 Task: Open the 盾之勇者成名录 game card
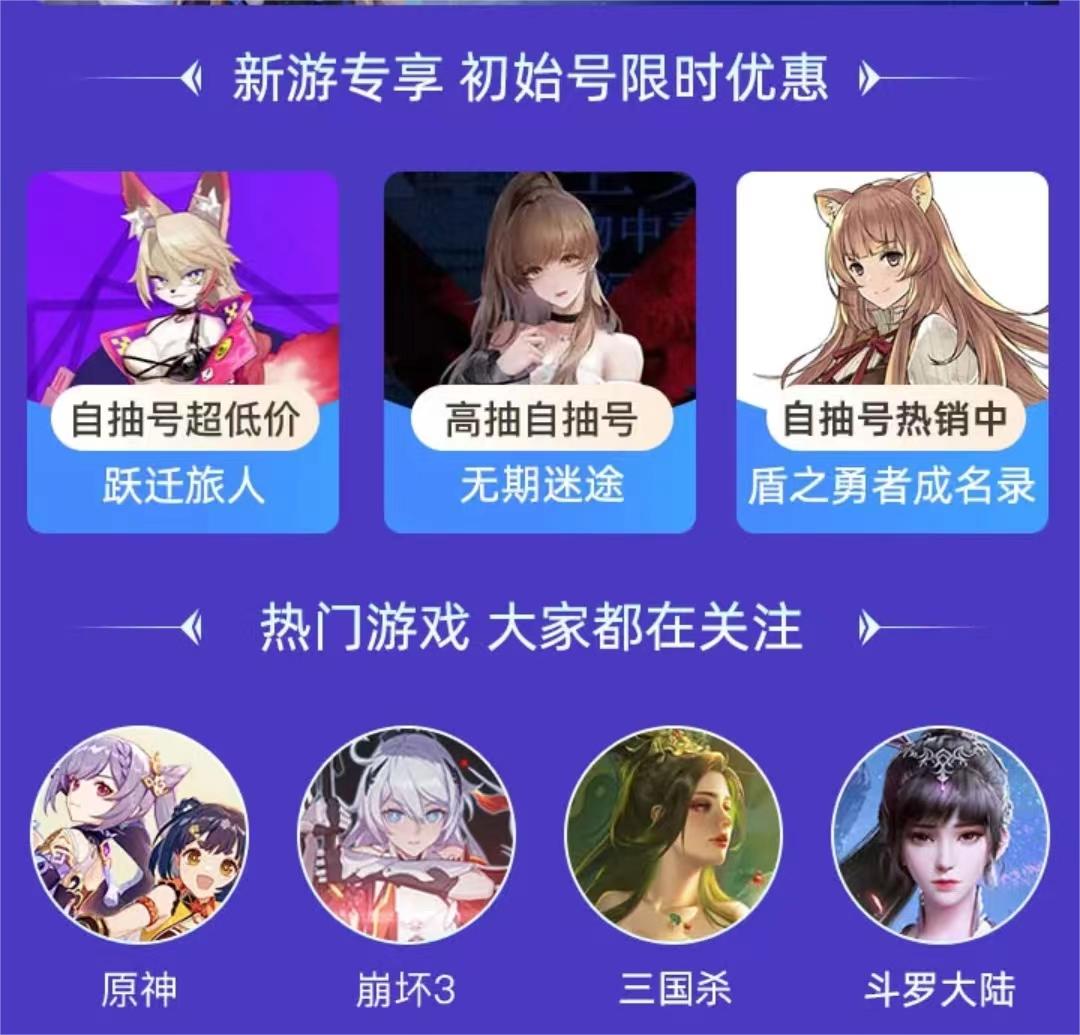(892, 350)
